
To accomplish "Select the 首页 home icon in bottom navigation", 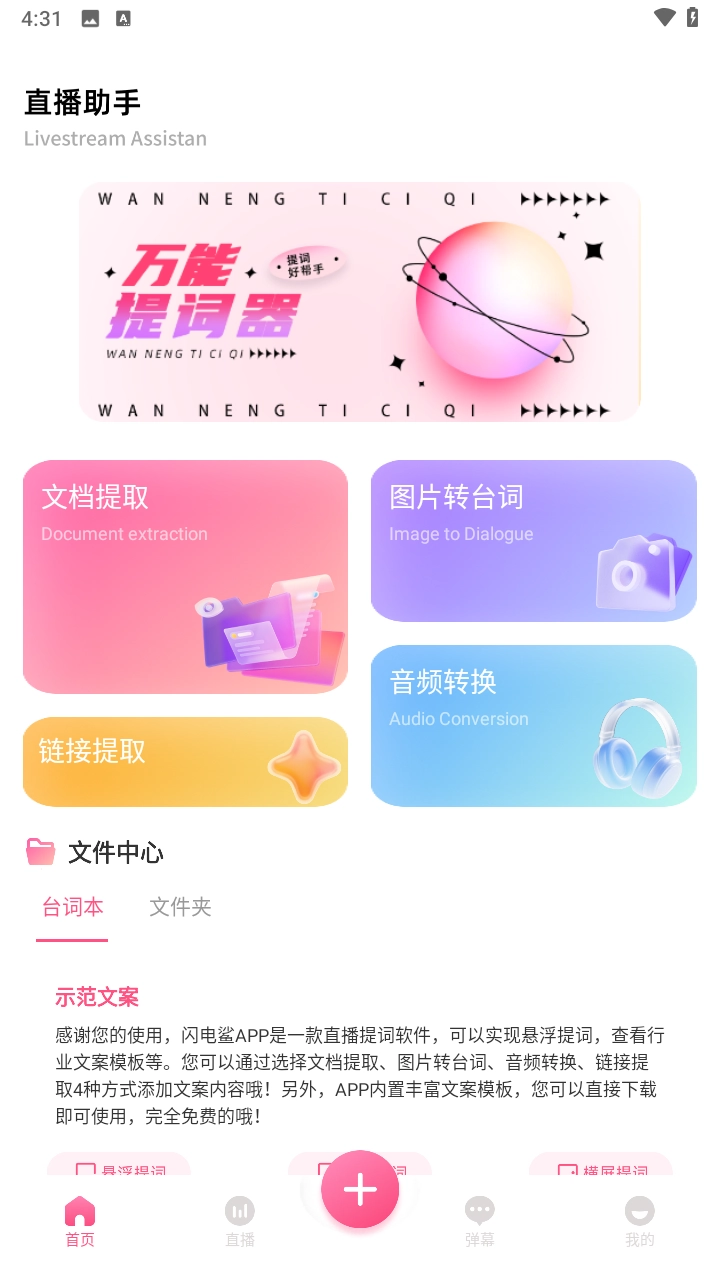I will coord(79,1210).
